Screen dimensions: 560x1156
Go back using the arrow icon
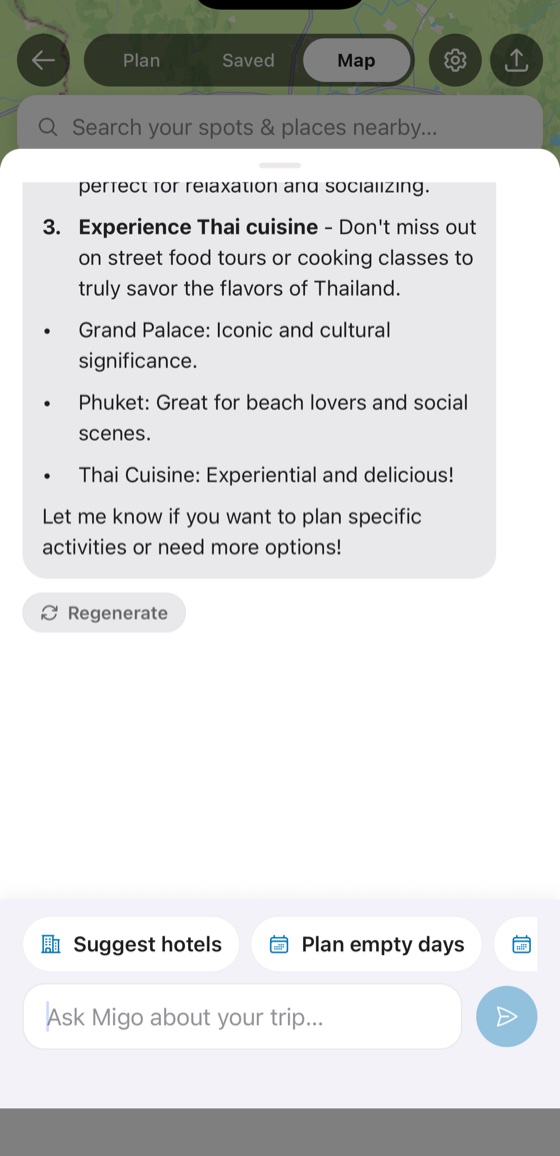[43, 60]
